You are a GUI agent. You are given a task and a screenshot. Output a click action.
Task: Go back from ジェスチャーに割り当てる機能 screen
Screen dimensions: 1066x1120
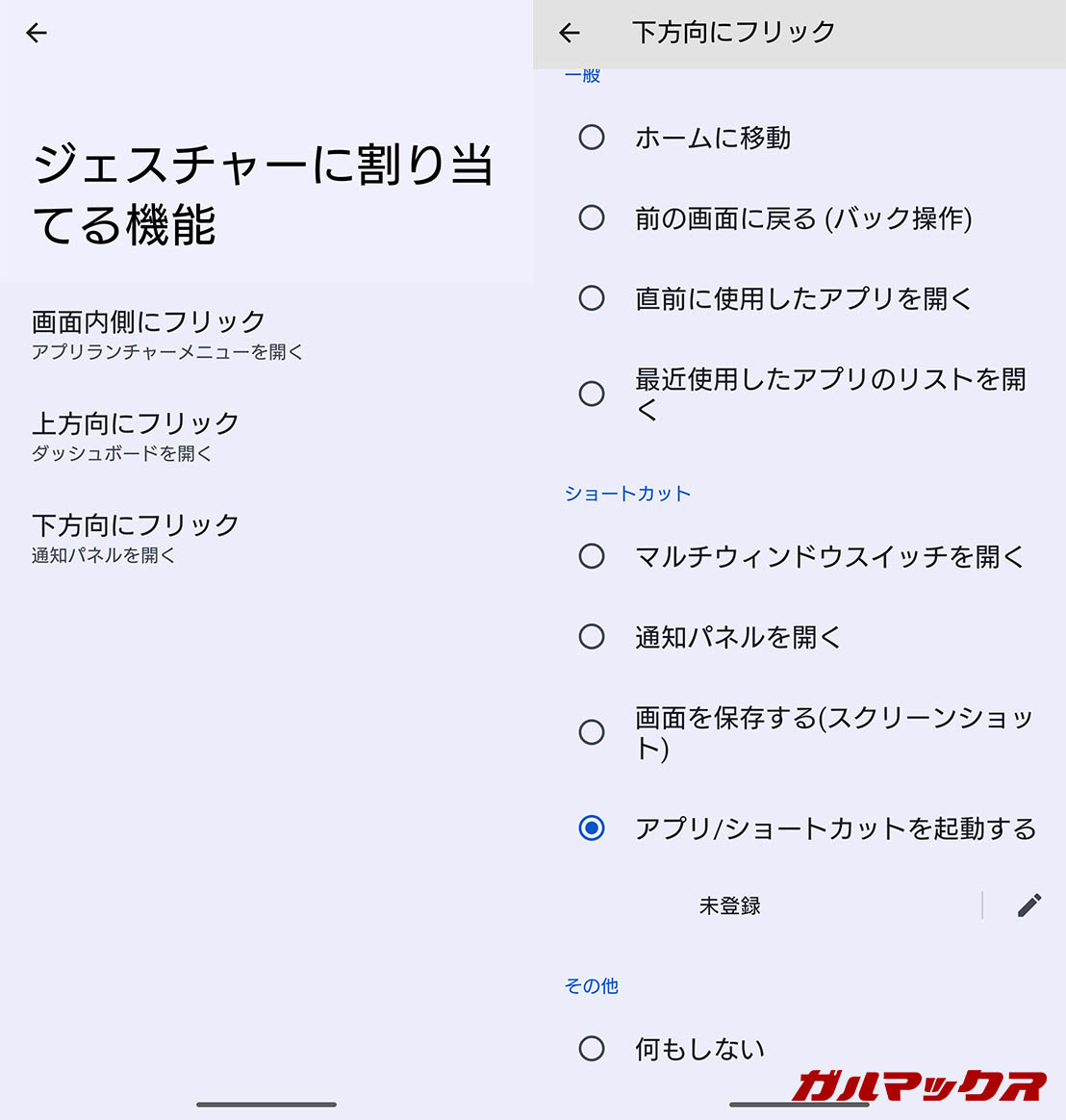click(x=37, y=33)
